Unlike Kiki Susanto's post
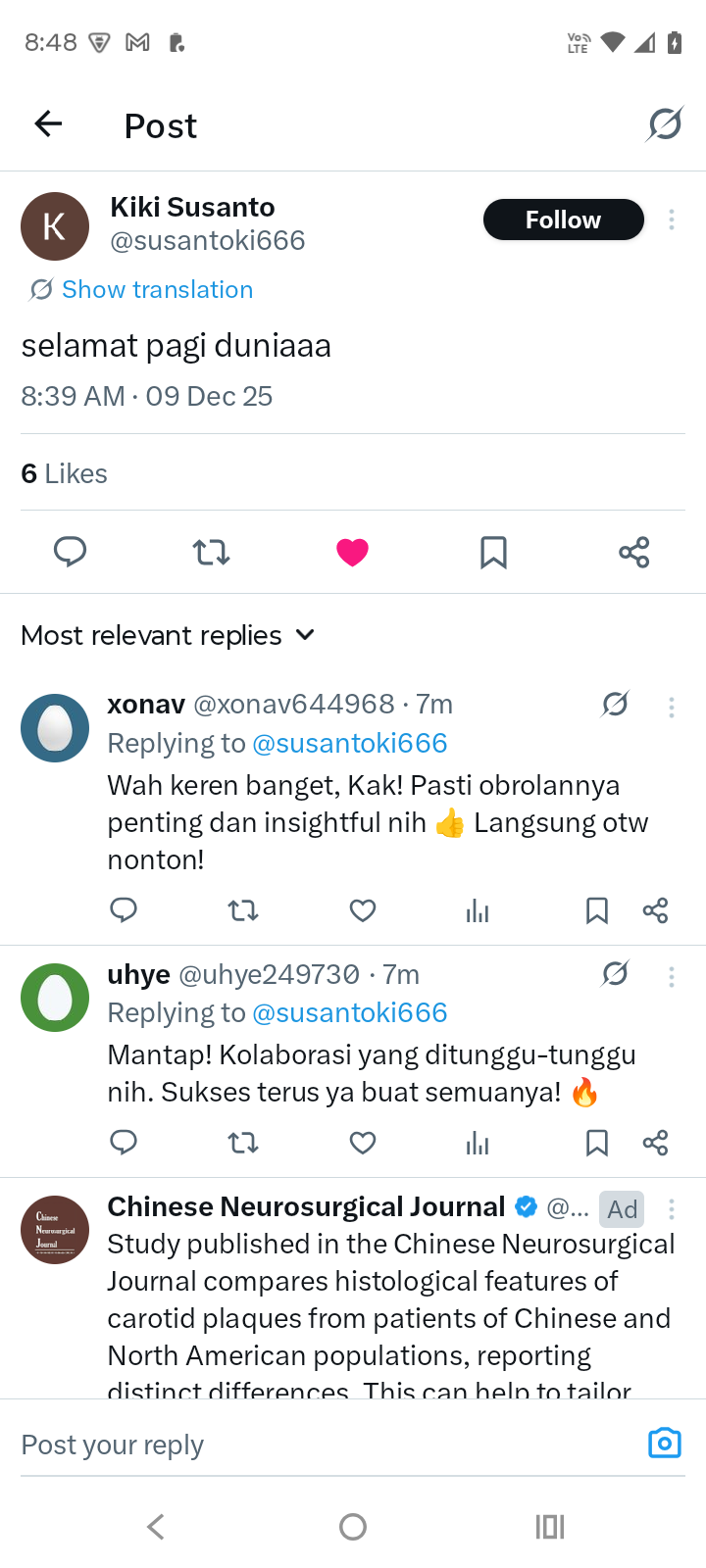The height and width of the screenshot is (1568, 706). (352, 552)
